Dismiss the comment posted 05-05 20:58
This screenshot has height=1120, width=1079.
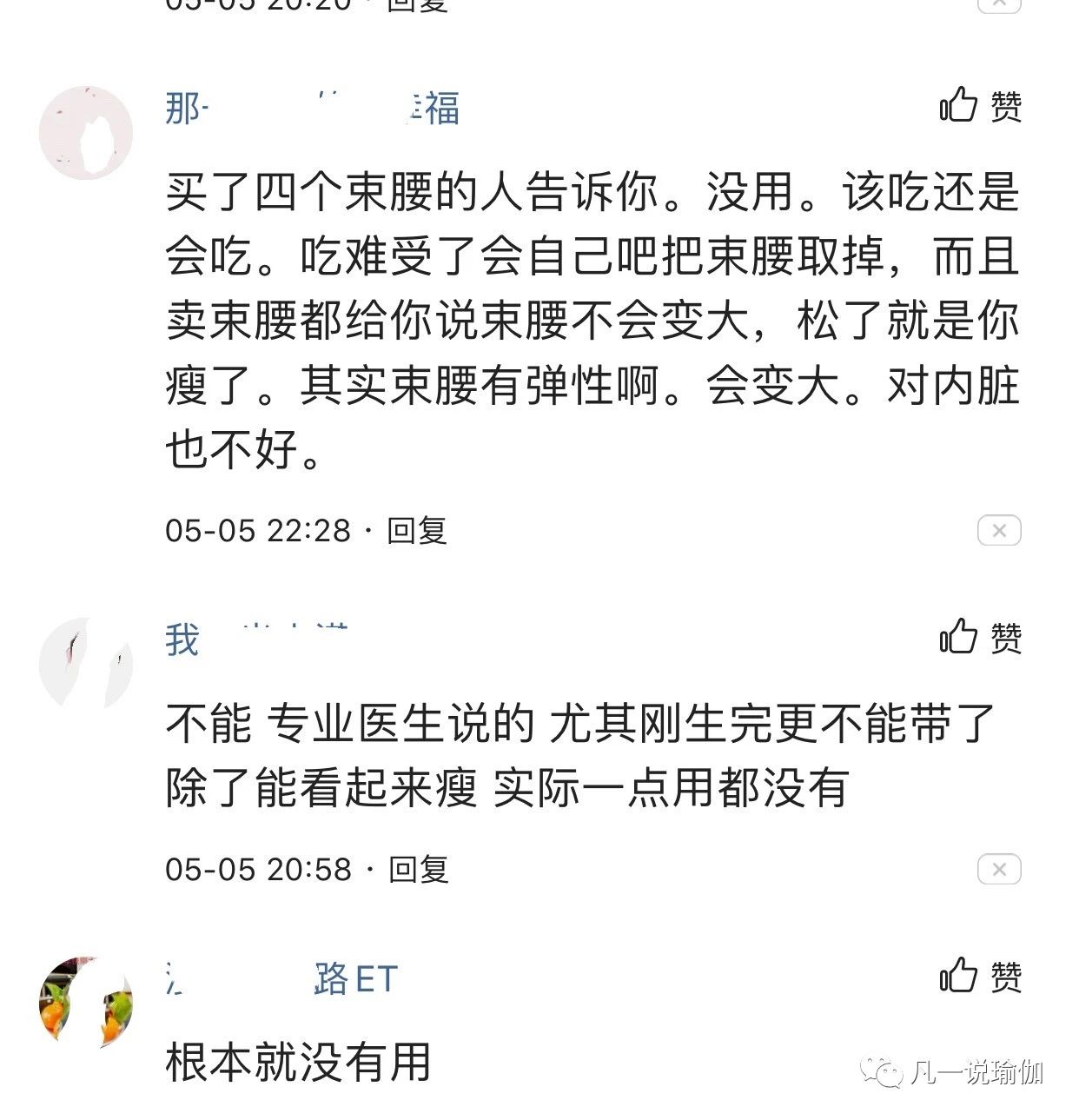tap(998, 869)
